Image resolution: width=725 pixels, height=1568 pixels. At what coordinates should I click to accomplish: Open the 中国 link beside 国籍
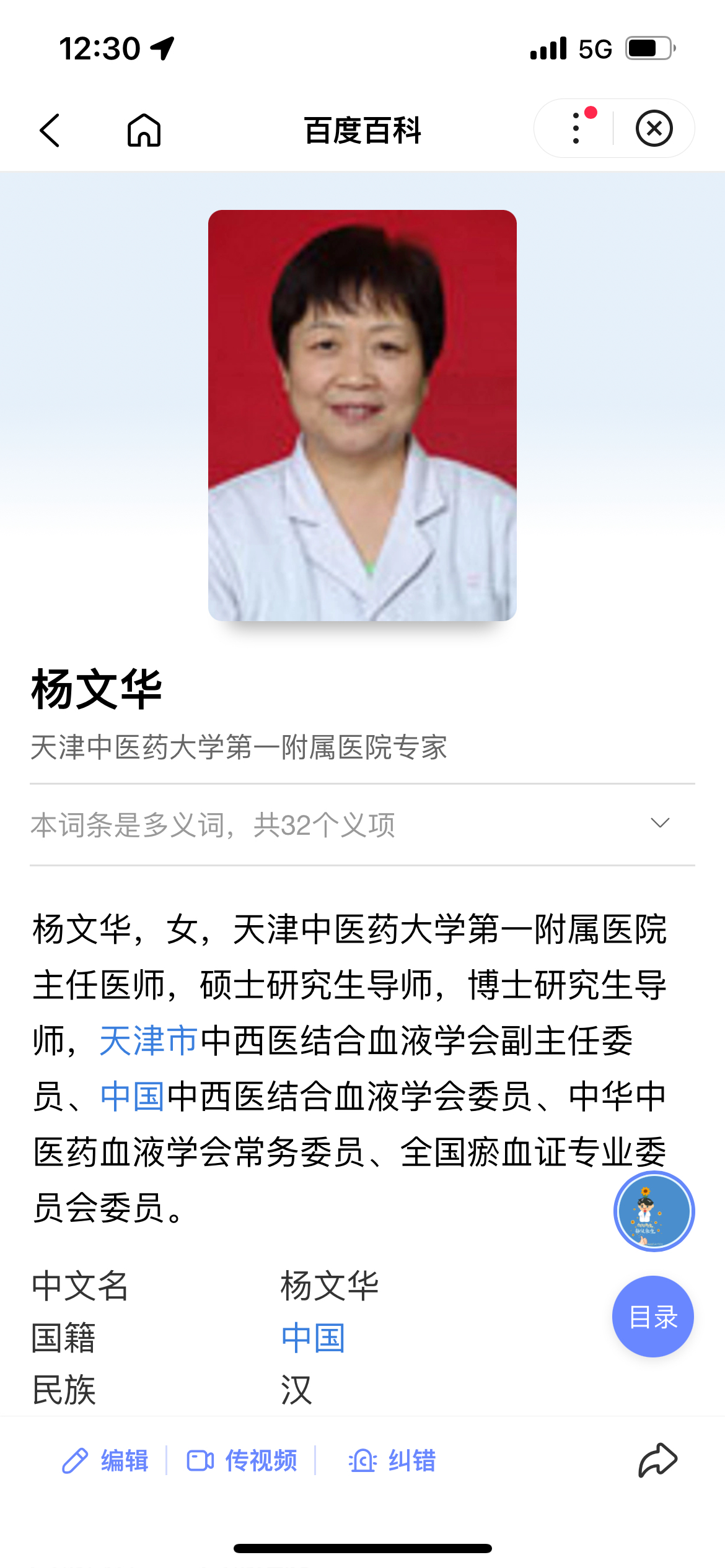[x=313, y=1338]
